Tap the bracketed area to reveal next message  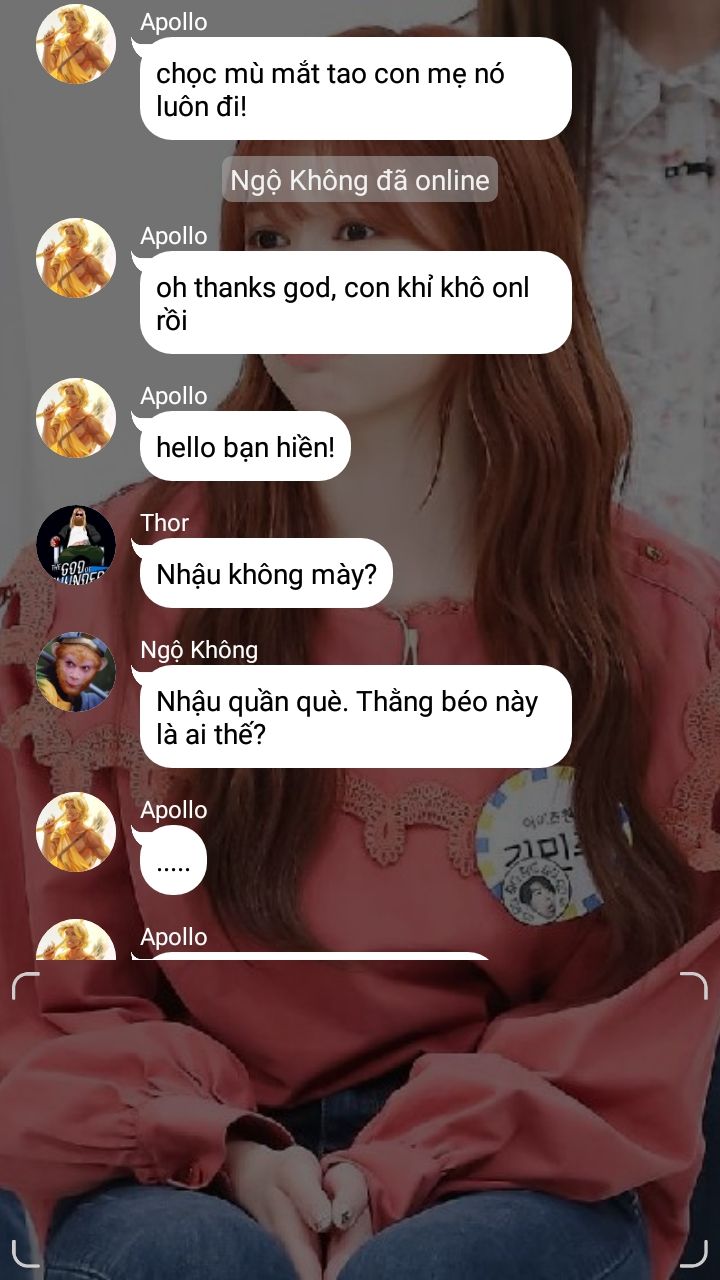[360, 1118]
